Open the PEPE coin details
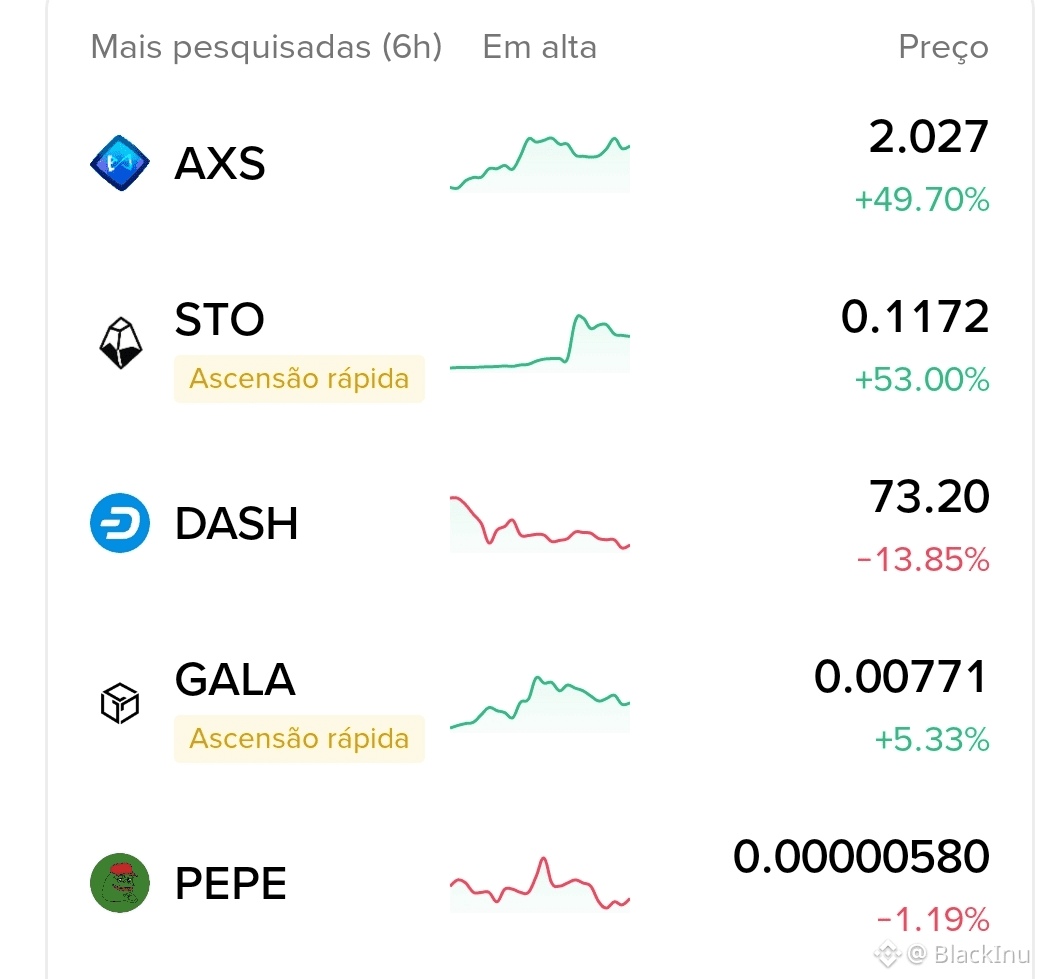Image resolution: width=1038 pixels, height=979 pixels. [x=231, y=883]
